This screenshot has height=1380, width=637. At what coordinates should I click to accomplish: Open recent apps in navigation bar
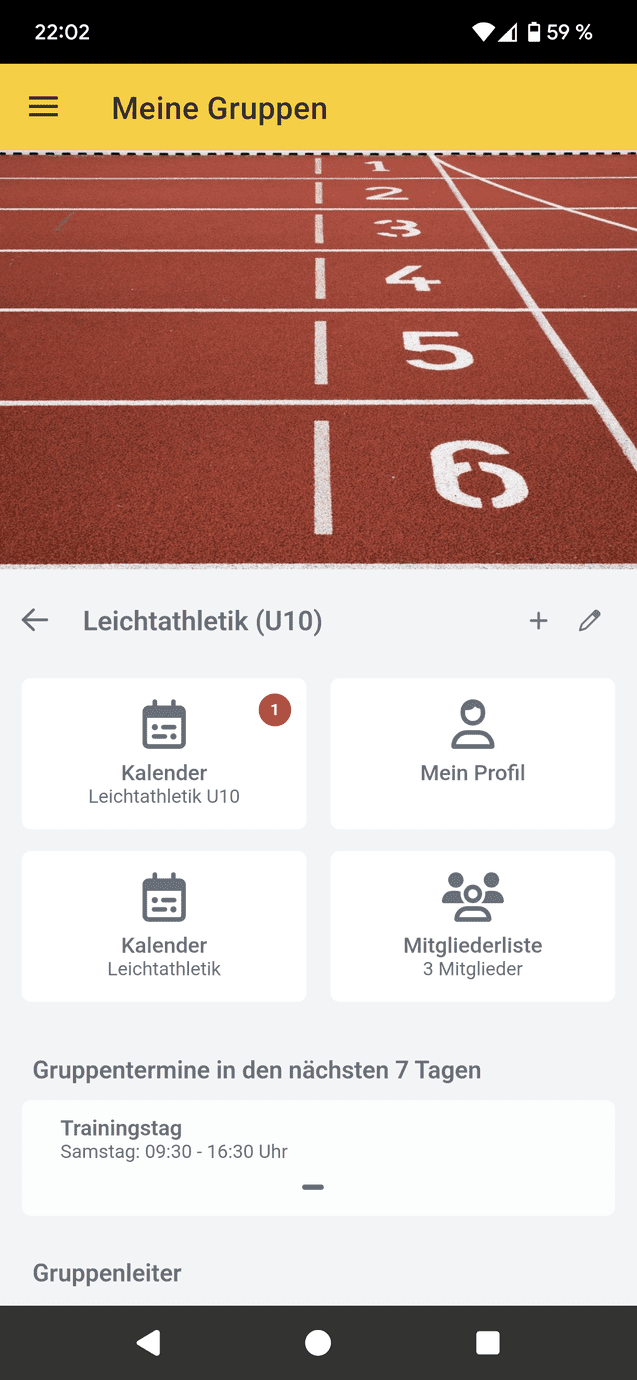(488, 1343)
